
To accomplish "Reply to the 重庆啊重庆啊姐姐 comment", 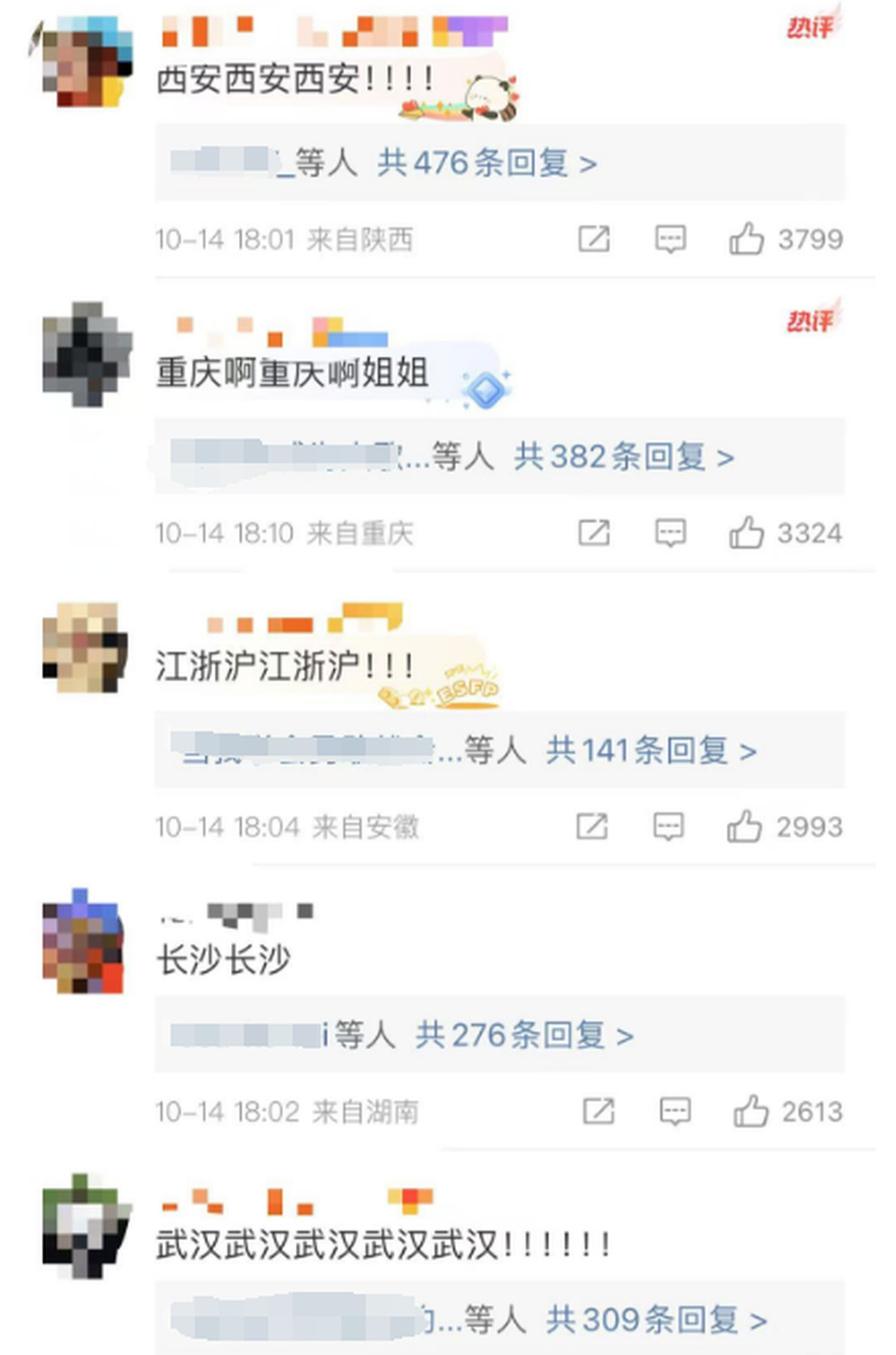I will click(x=670, y=533).
